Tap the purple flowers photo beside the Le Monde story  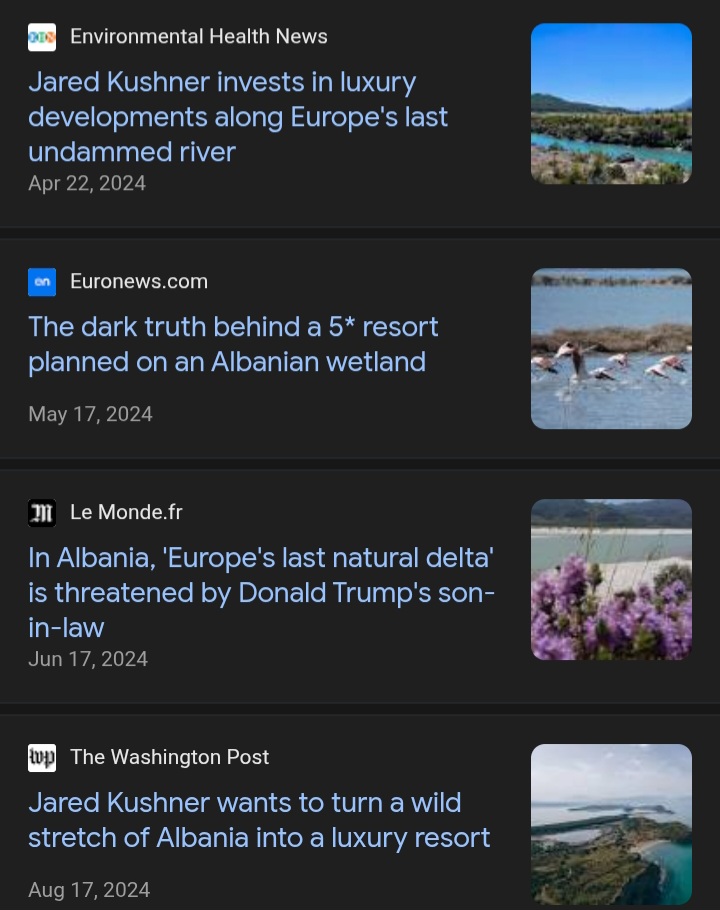611,580
